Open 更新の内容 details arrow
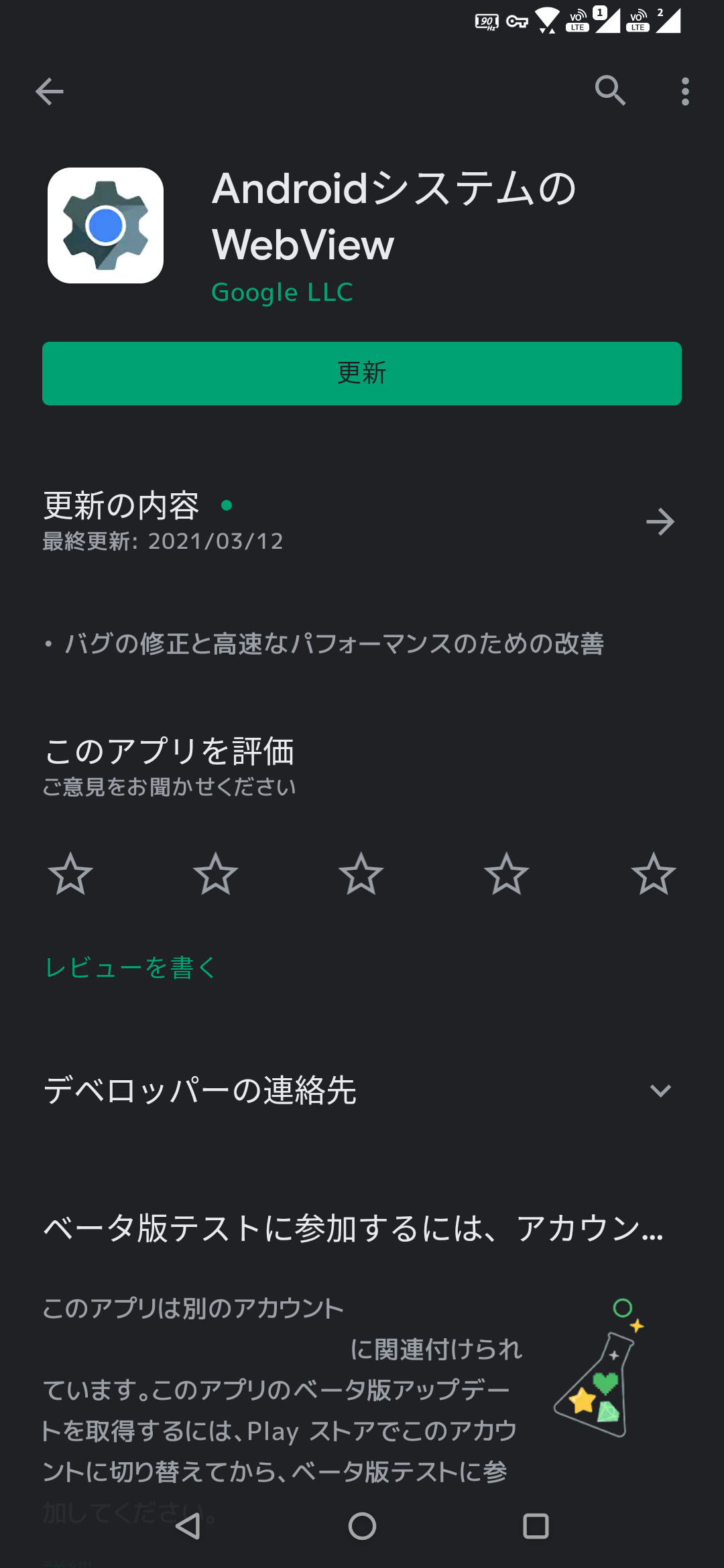This screenshot has height=1568, width=724. pyautogui.click(x=660, y=521)
